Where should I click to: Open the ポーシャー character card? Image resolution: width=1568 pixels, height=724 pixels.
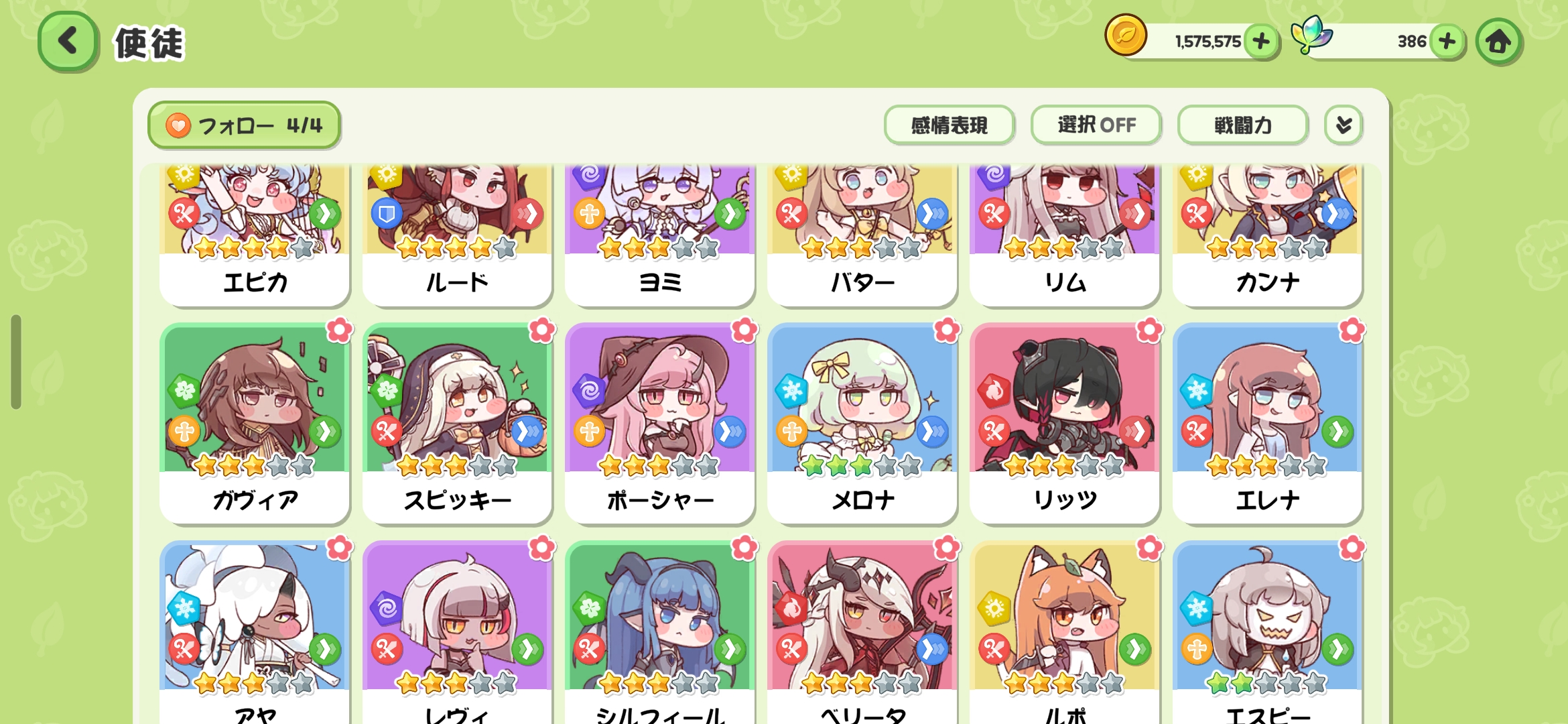[660, 422]
